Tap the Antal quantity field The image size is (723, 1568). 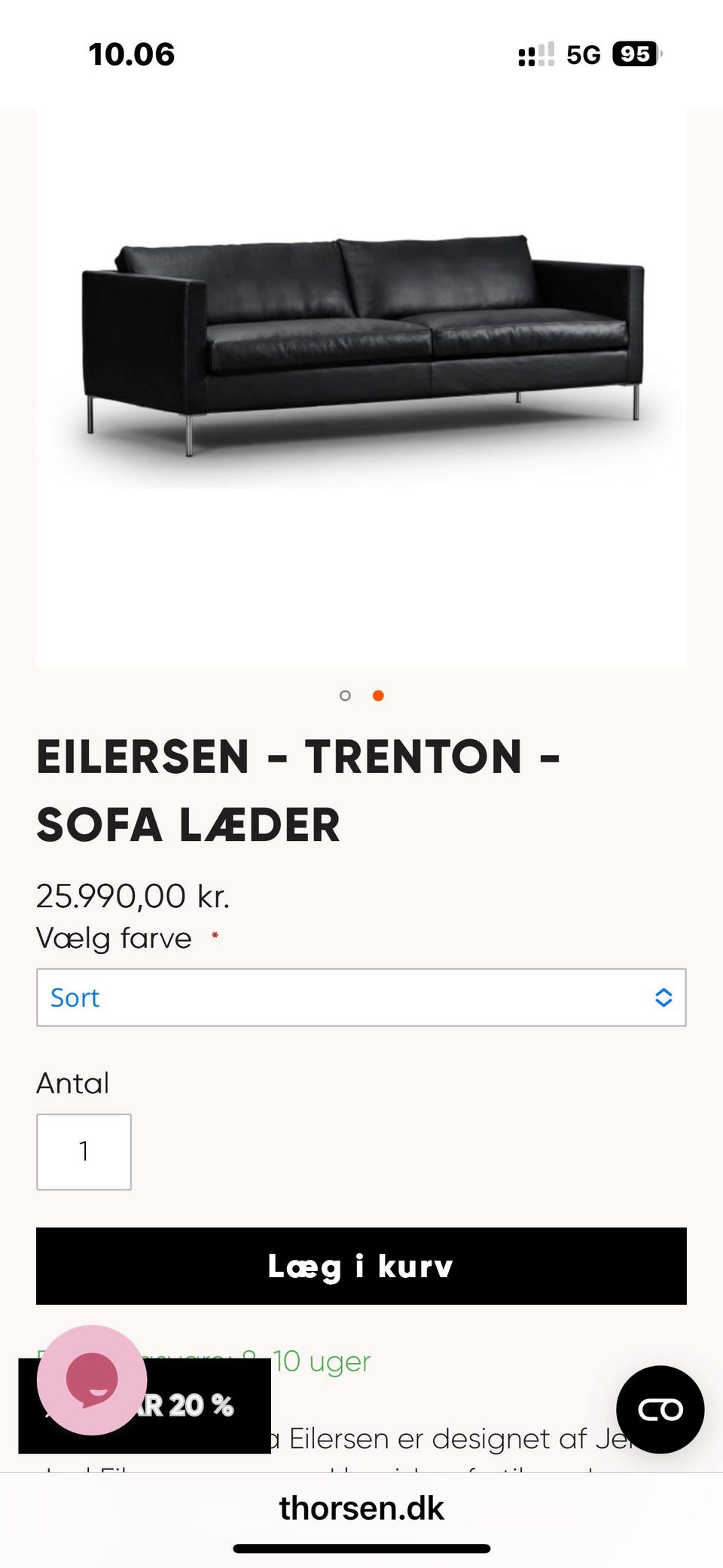pyautogui.click(x=84, y=1151)
